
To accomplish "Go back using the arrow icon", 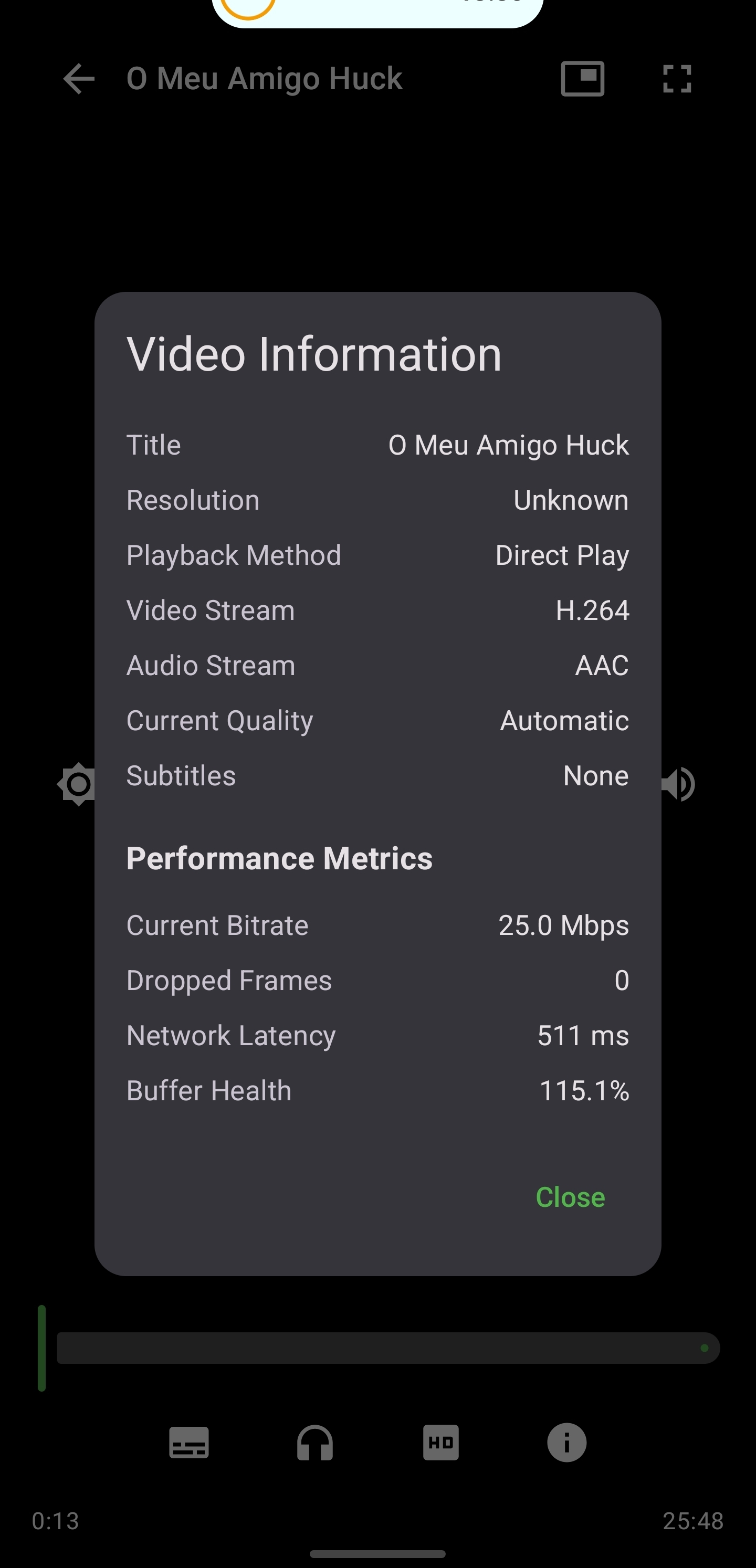I will [x=79, y=79].
